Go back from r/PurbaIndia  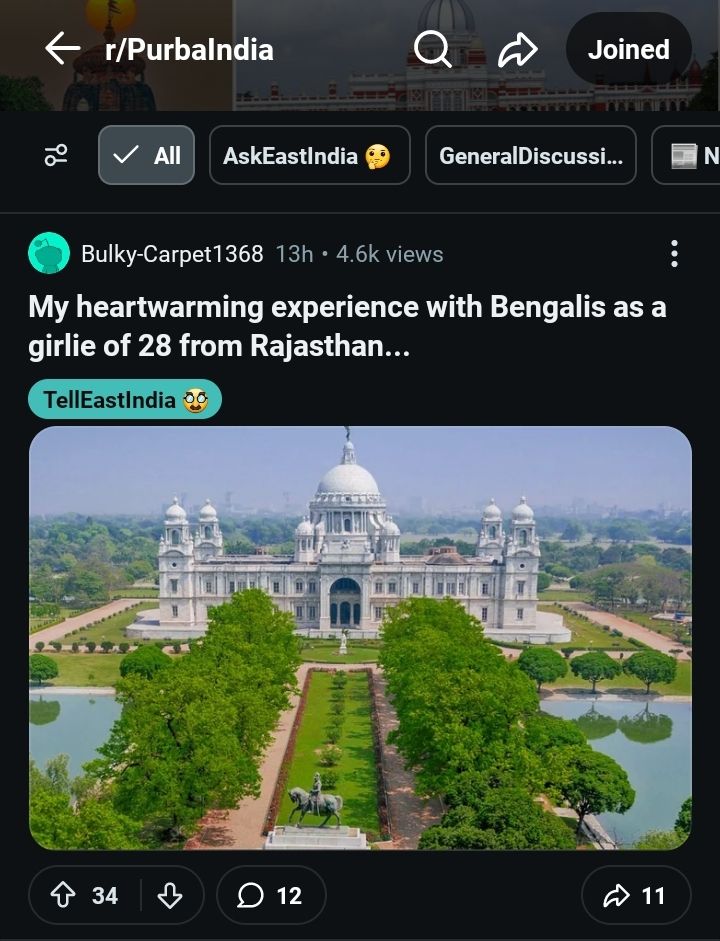(x=62, y=49)
